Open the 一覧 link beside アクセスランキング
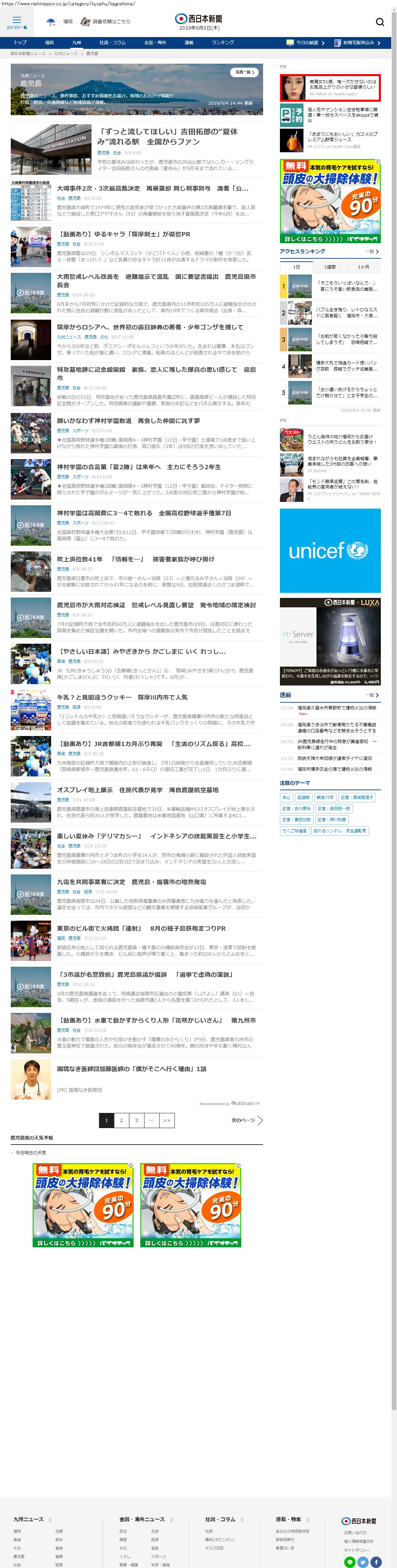This screenshot has width=397, height=1568. click(x=371, y=251)
